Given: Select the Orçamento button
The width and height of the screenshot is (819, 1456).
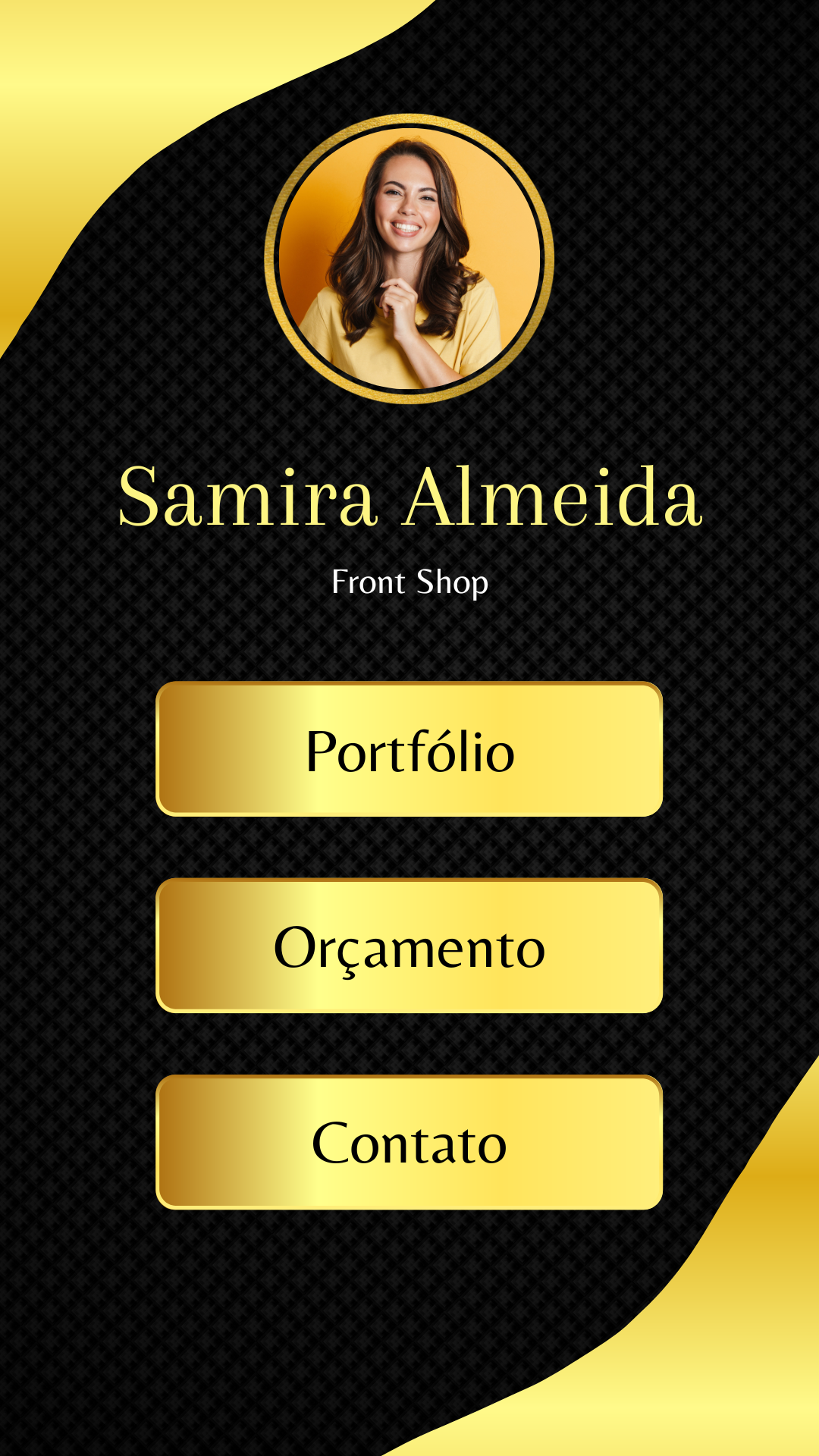Looking at the screenshot, I should [x=409, y=946].
